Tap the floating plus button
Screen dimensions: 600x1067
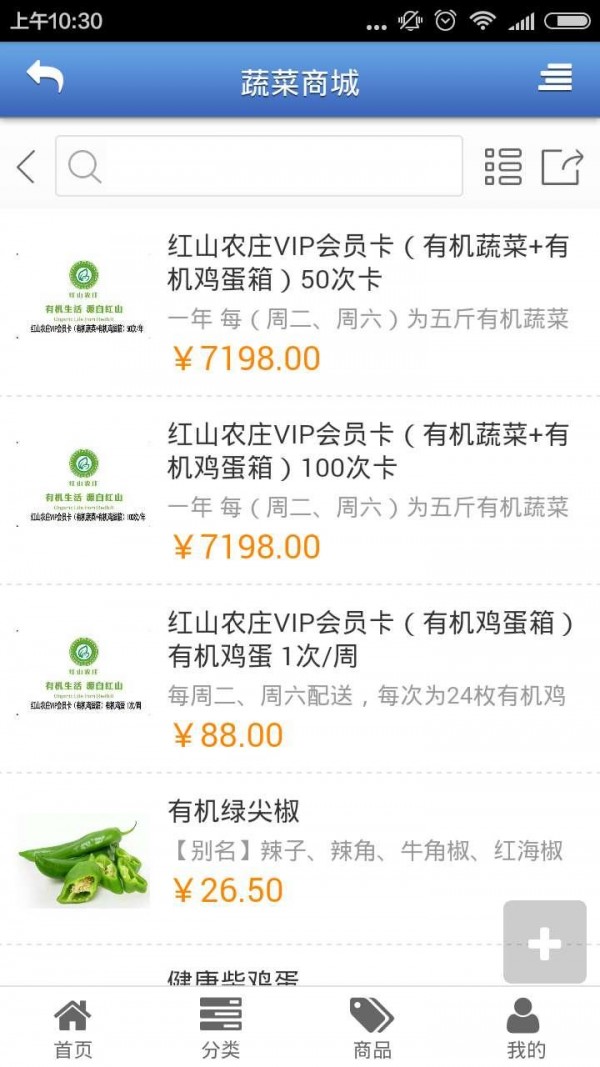(544, 942)
